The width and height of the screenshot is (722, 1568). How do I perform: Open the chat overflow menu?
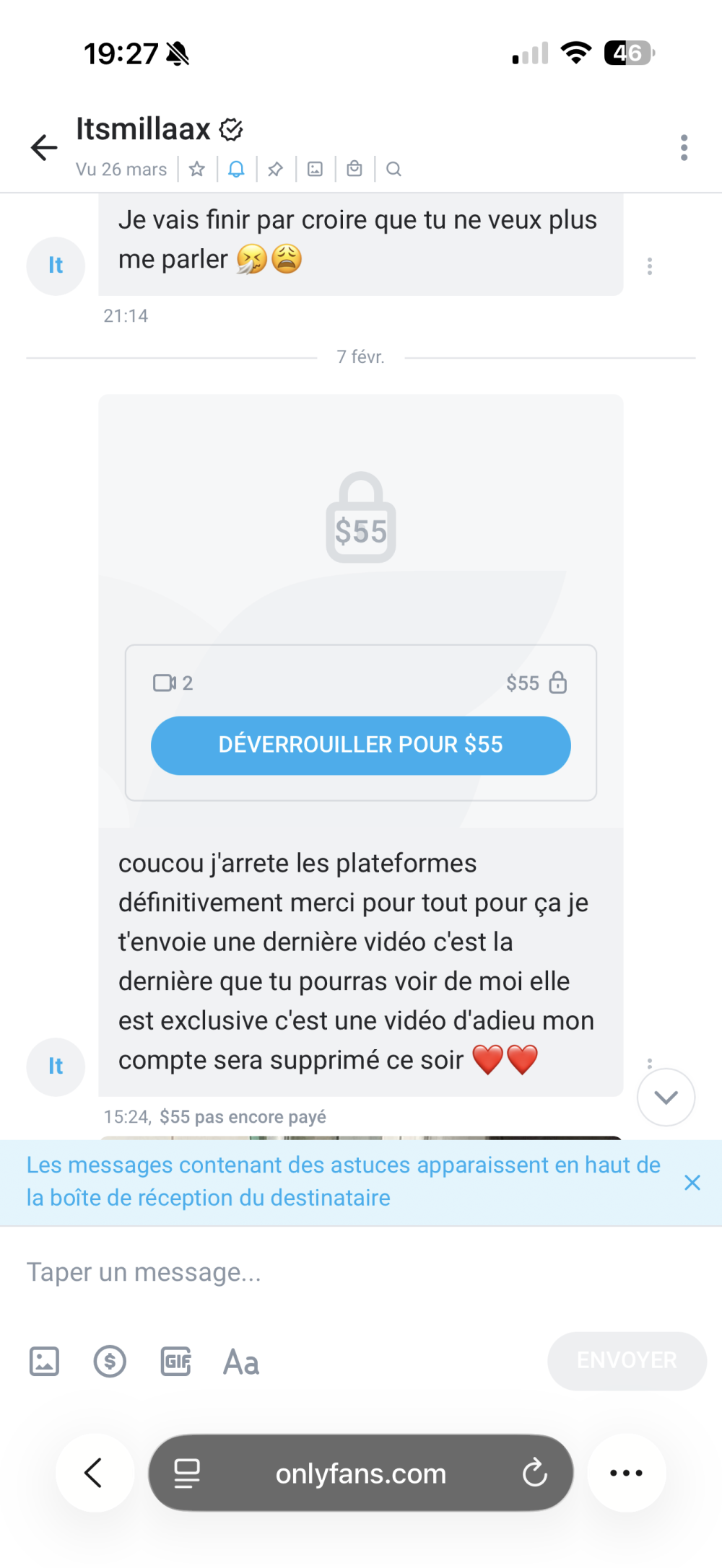pyautogui.click(x=684, y=147)
